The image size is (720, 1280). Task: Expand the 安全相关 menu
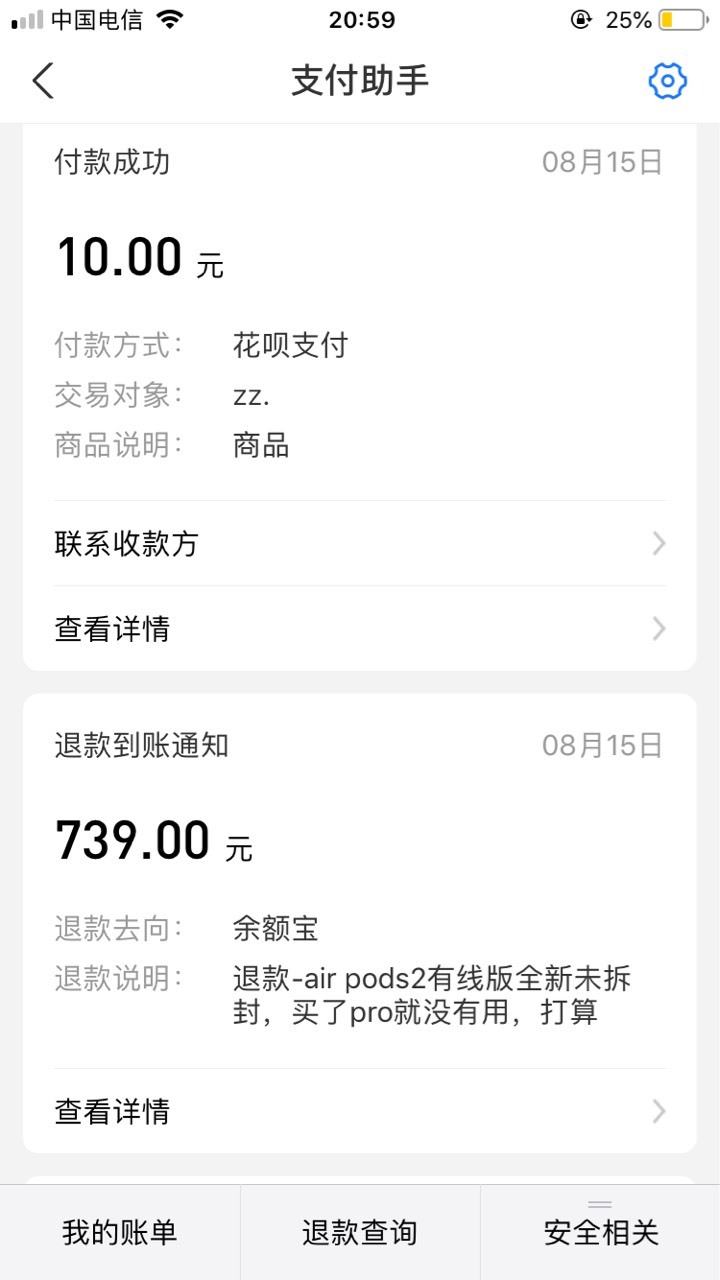click(x=600, y=1232)
